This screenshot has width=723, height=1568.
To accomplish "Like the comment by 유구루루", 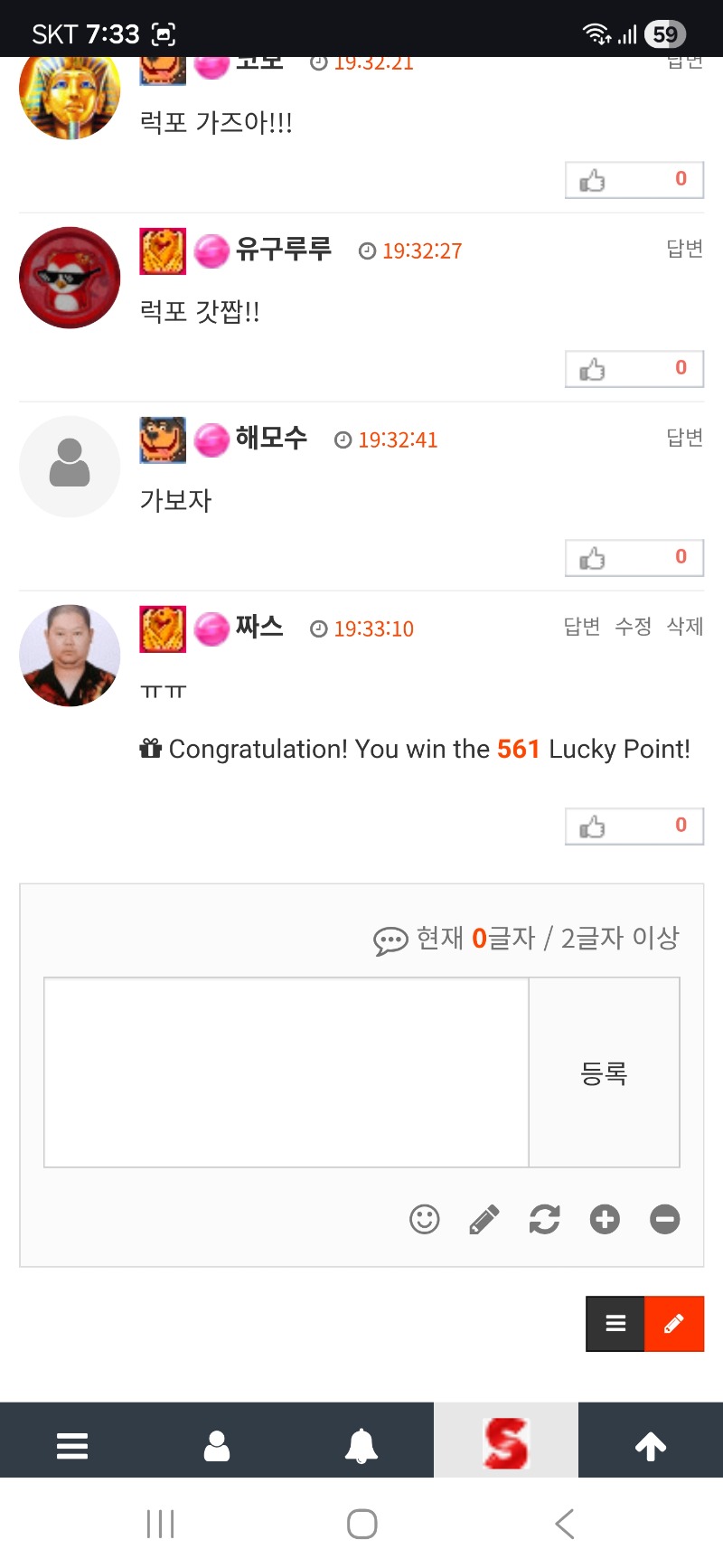I will pyautogui.click(x=634, y=369).
